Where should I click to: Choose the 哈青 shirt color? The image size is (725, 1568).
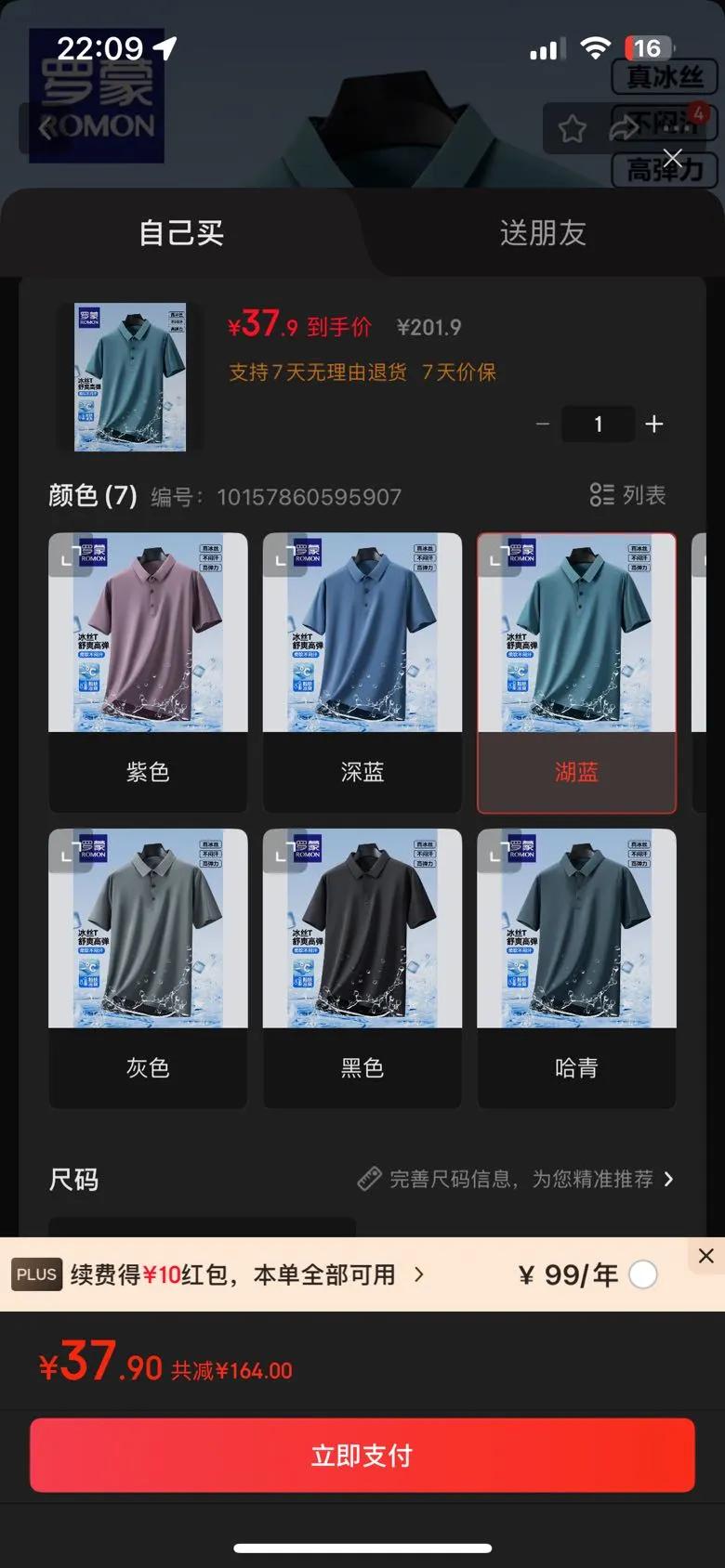(x=576, y=968)
